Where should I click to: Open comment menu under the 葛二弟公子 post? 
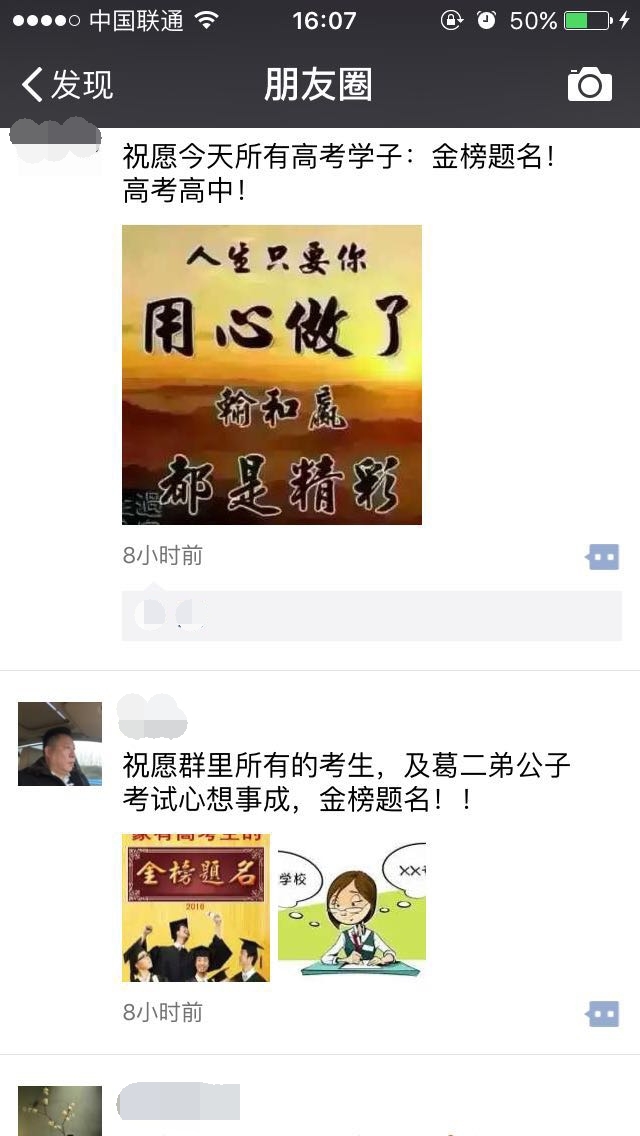603,1014
